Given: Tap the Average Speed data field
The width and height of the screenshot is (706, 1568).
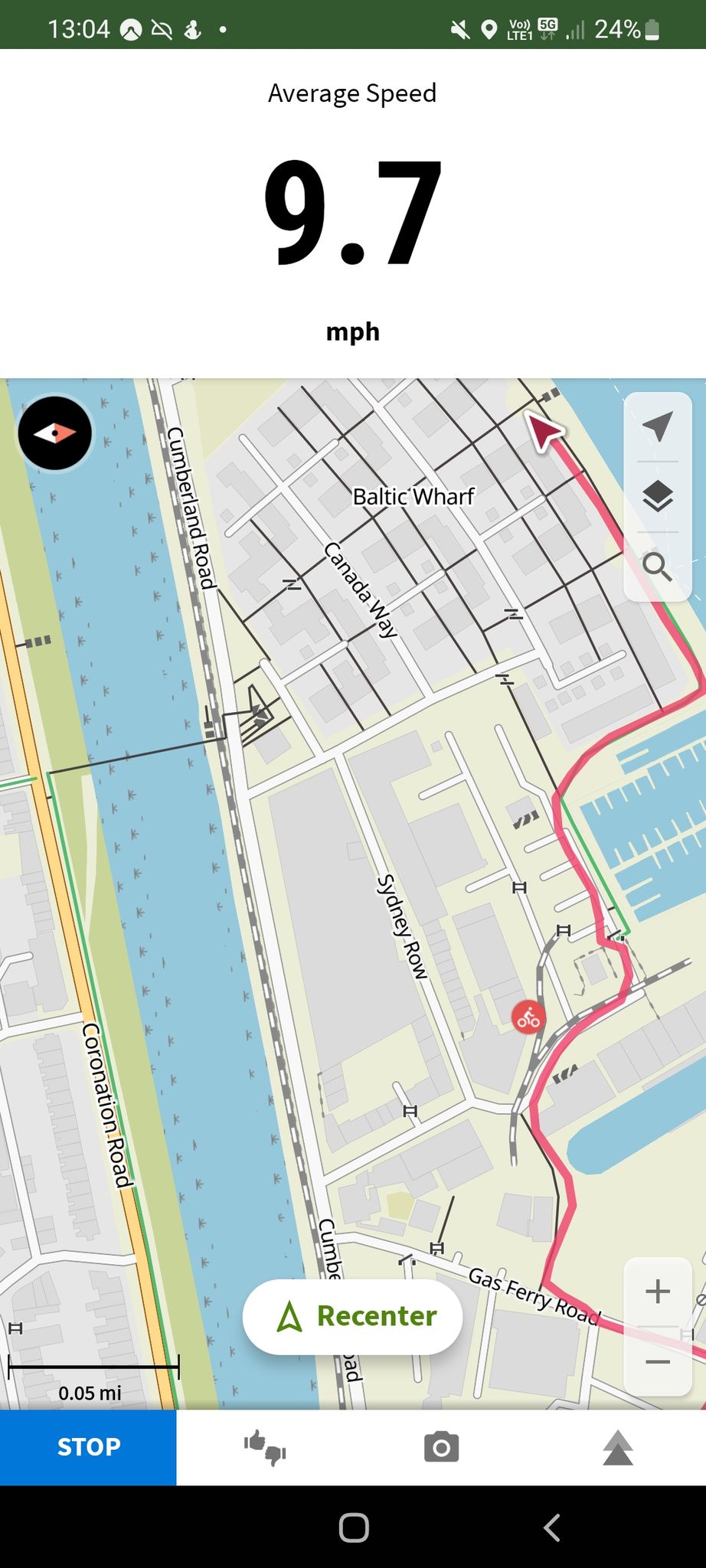Looking at the screenshot, I should [353, 214].
